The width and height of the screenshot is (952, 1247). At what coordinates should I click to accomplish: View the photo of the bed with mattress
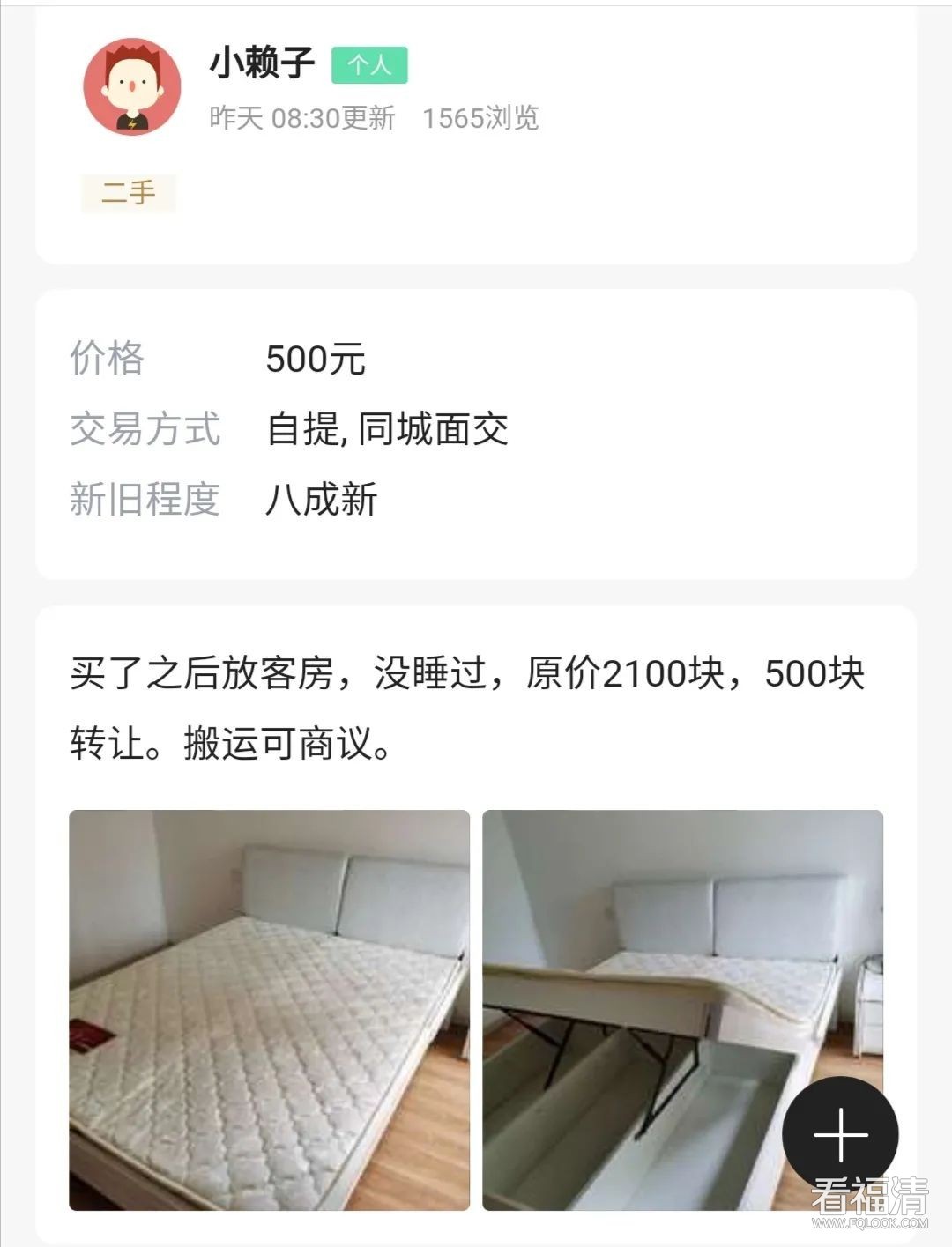(x=270, y=1009)
